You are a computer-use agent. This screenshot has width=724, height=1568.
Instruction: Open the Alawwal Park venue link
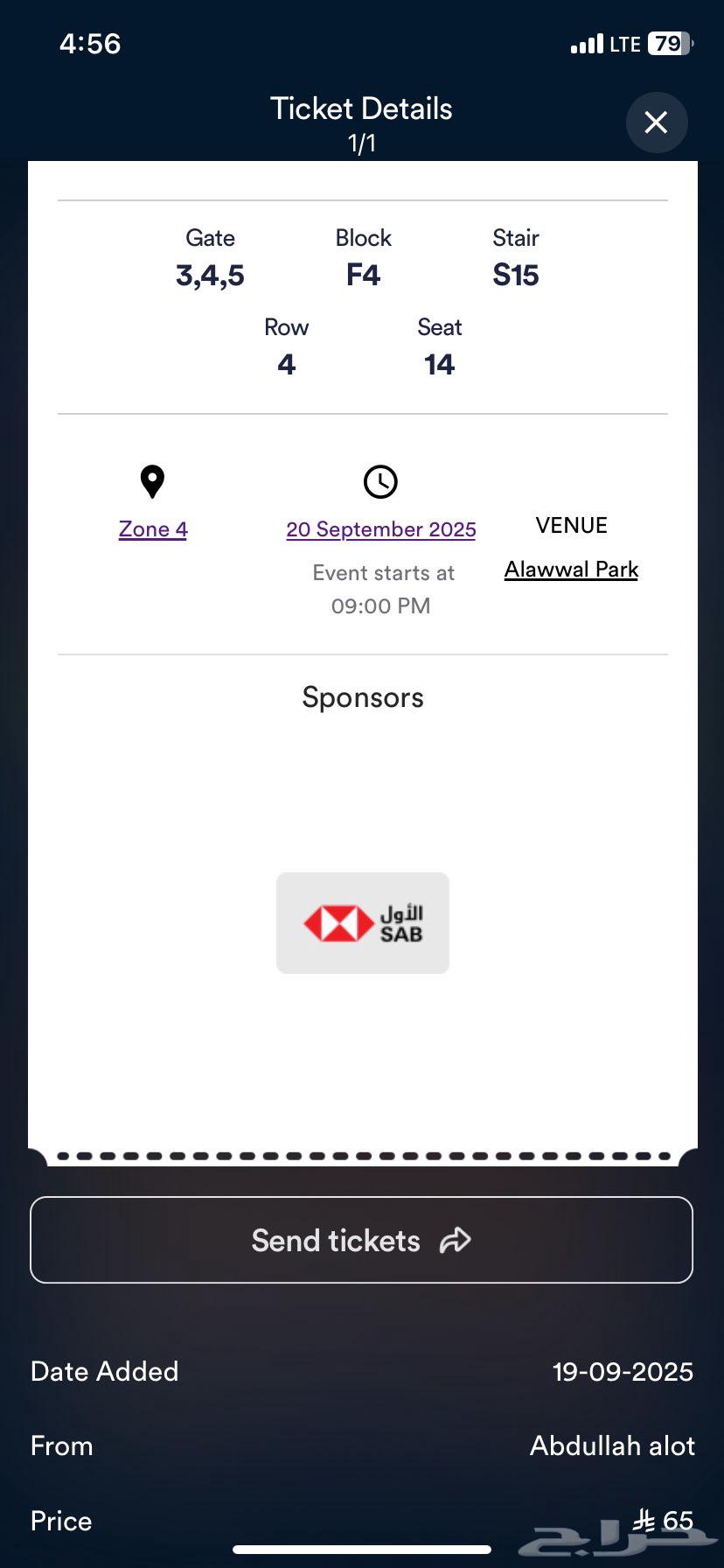571,570
